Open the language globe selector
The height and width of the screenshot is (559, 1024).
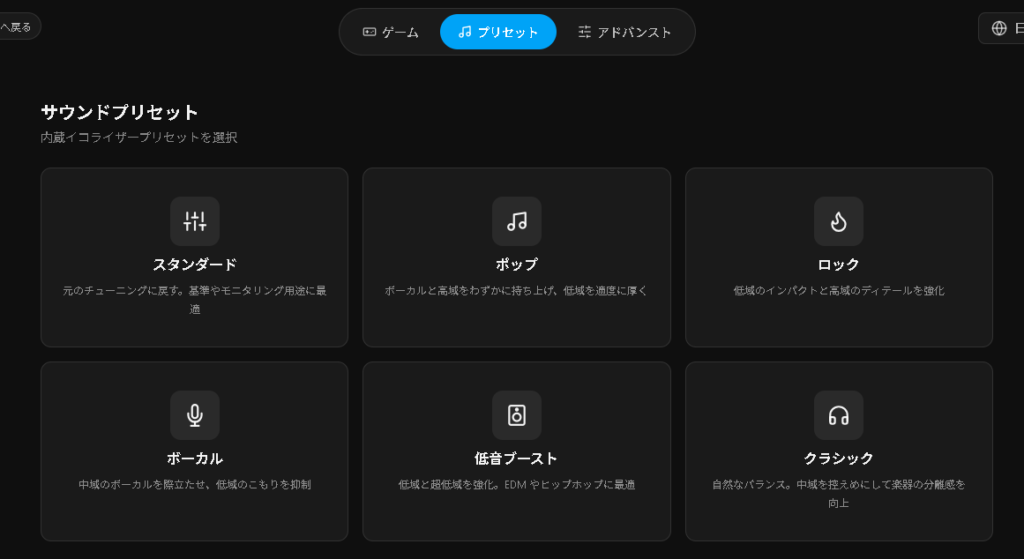click(x=1002, y=28)
